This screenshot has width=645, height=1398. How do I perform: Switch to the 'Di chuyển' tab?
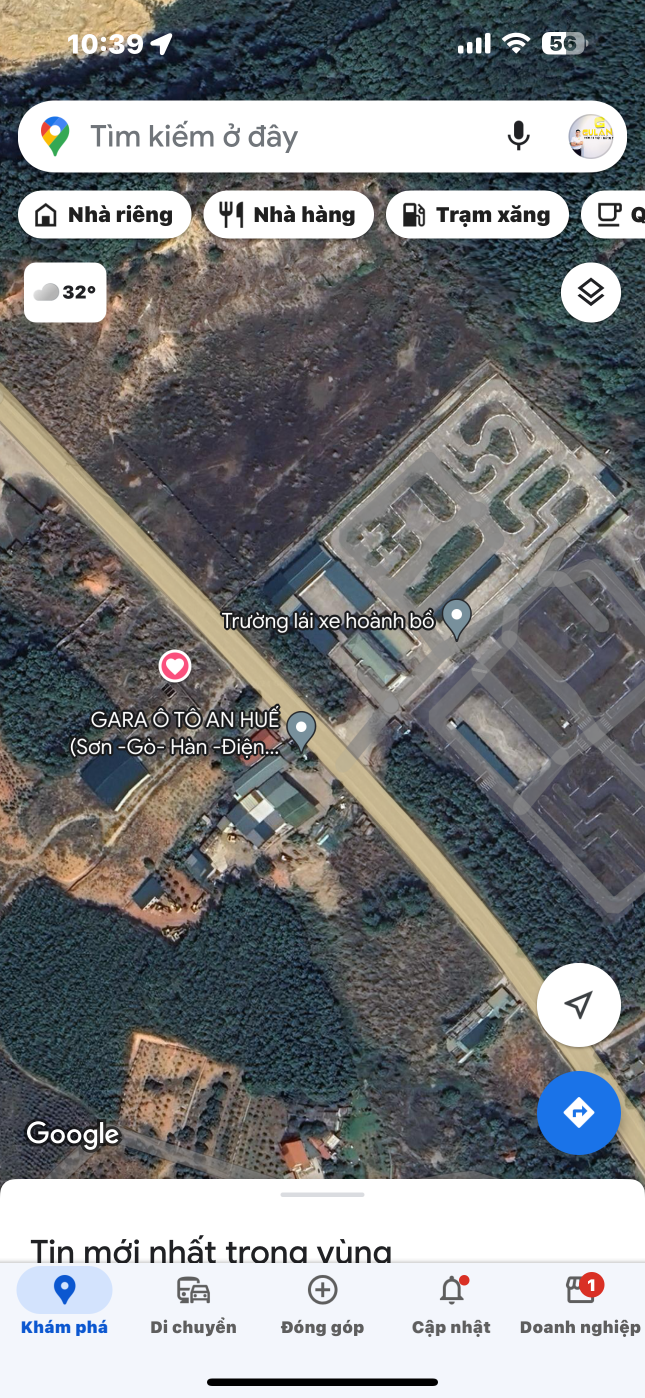click(193, 1306)
